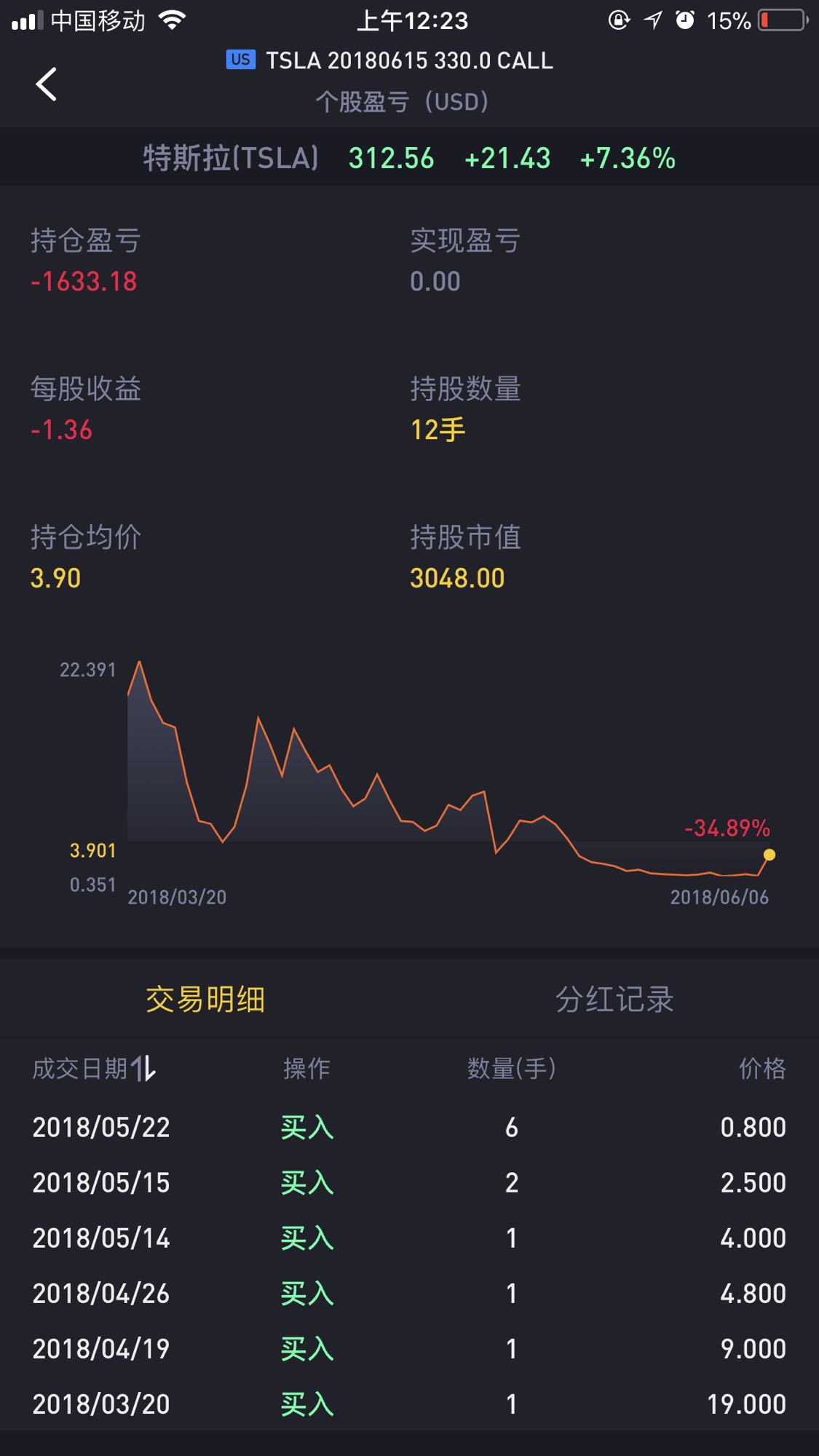The width and height of the screenshot is (819, 1456).
Task: Select the 交易明细 tab
Action: click(x=205, y=1000)
